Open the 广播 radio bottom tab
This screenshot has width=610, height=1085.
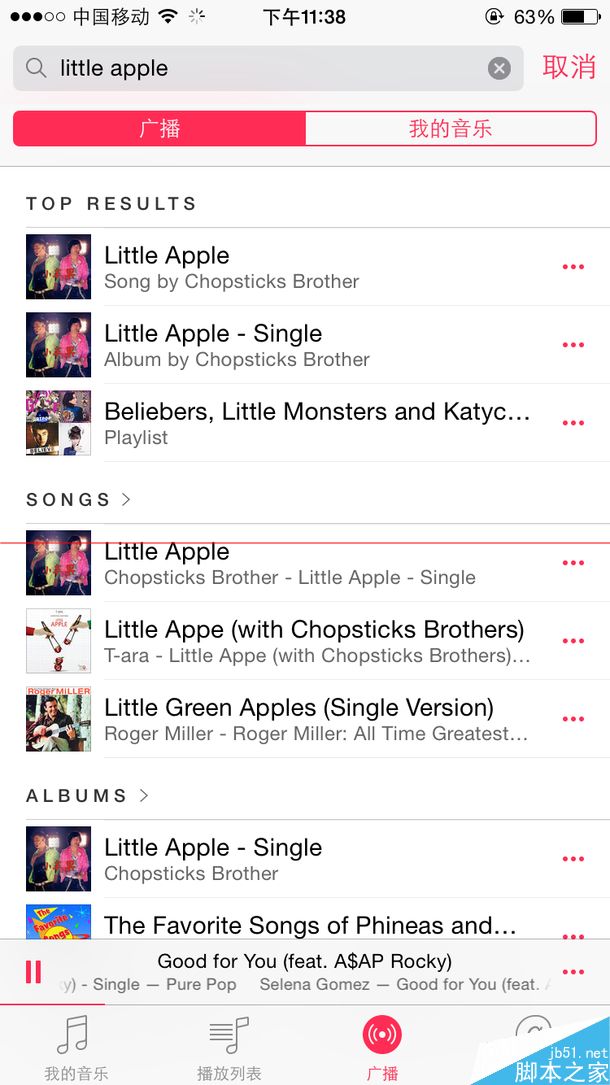click(x=382, y=1046)
